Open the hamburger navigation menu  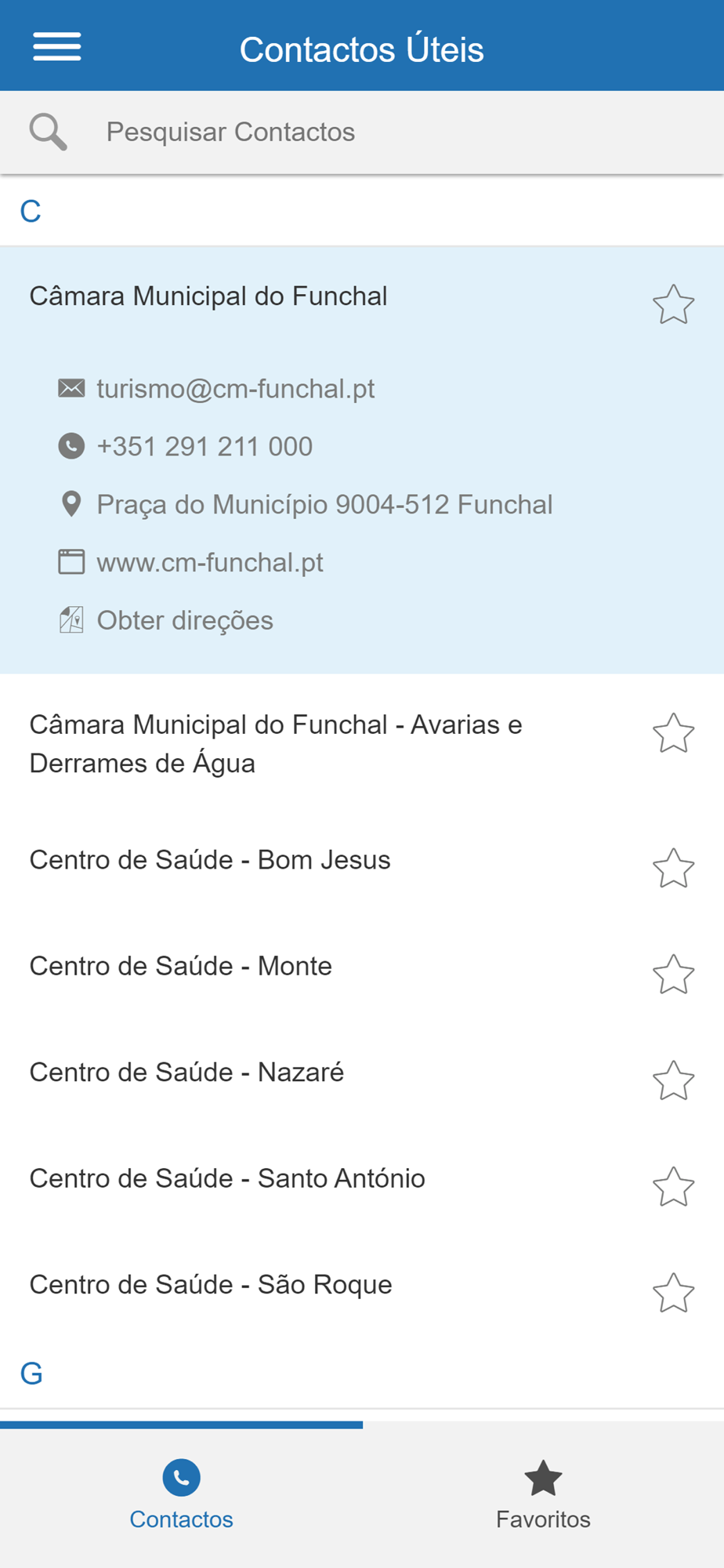pyautogui.click(x=56, y=47)
